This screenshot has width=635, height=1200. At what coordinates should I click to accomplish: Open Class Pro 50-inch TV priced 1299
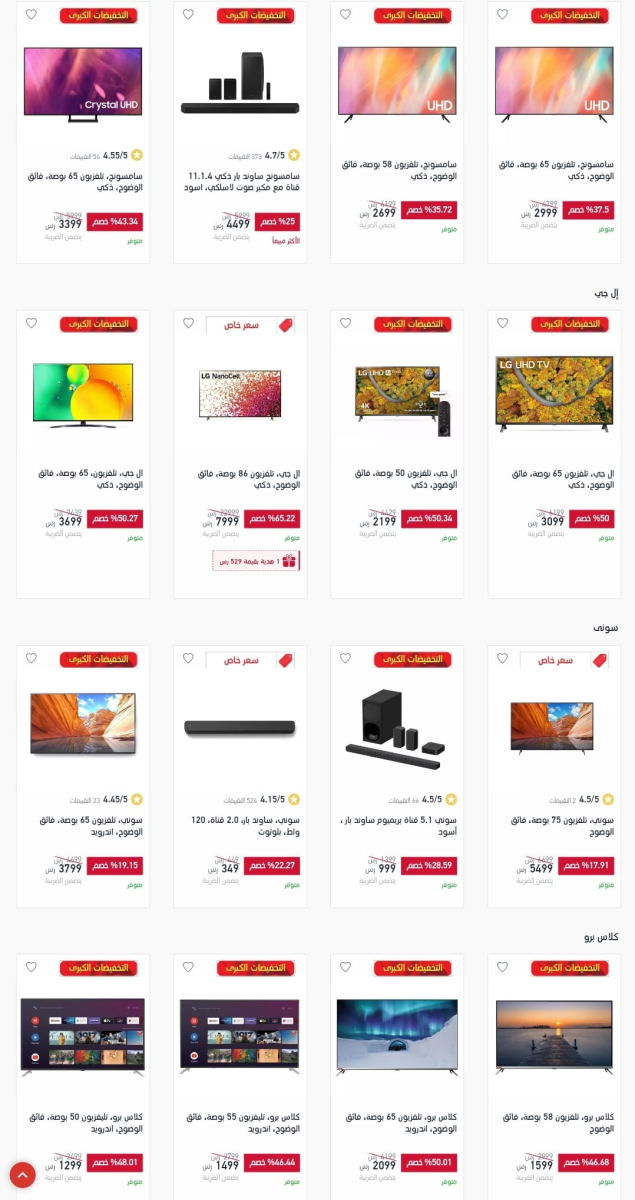click(x=83, y=1035)
